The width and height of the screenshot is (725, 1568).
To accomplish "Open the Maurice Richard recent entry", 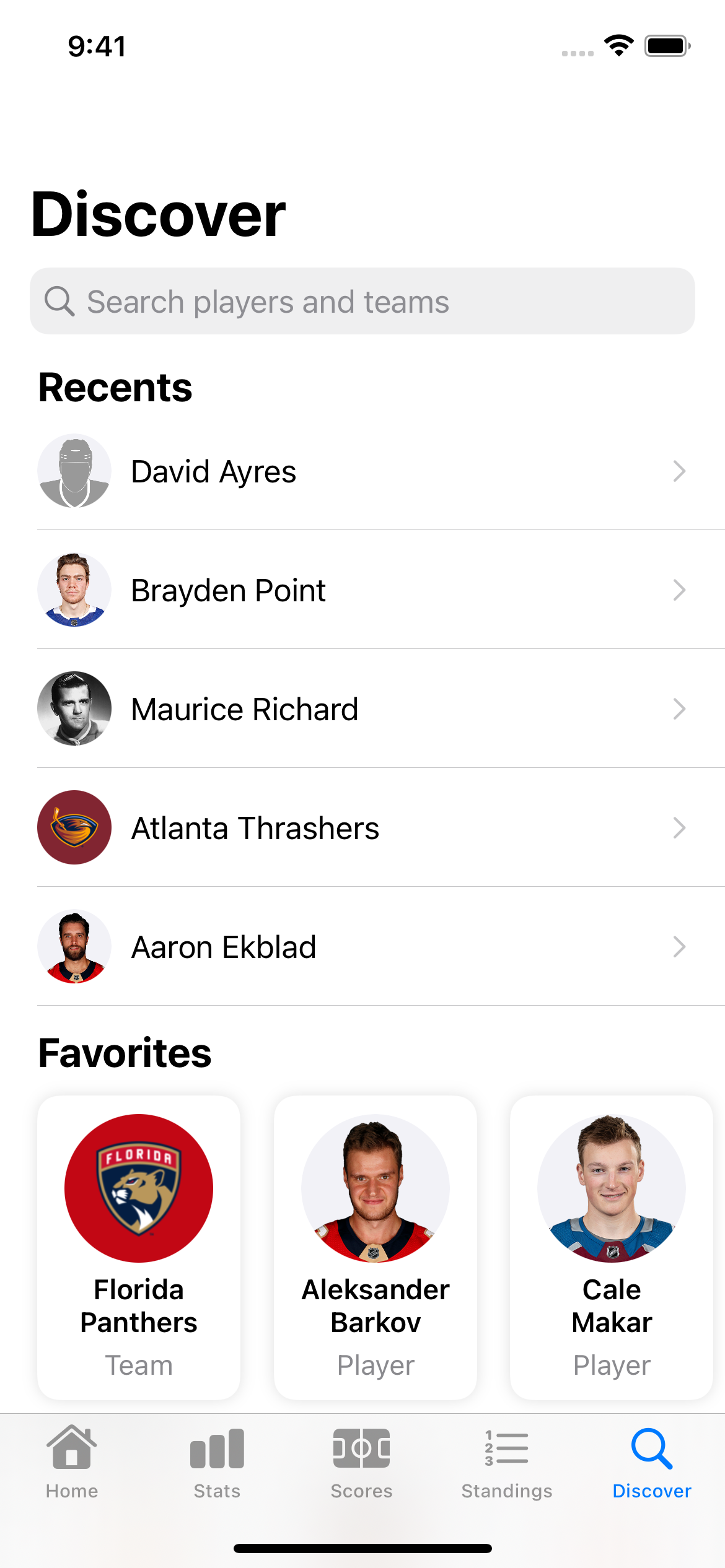I will pos(362,709).
